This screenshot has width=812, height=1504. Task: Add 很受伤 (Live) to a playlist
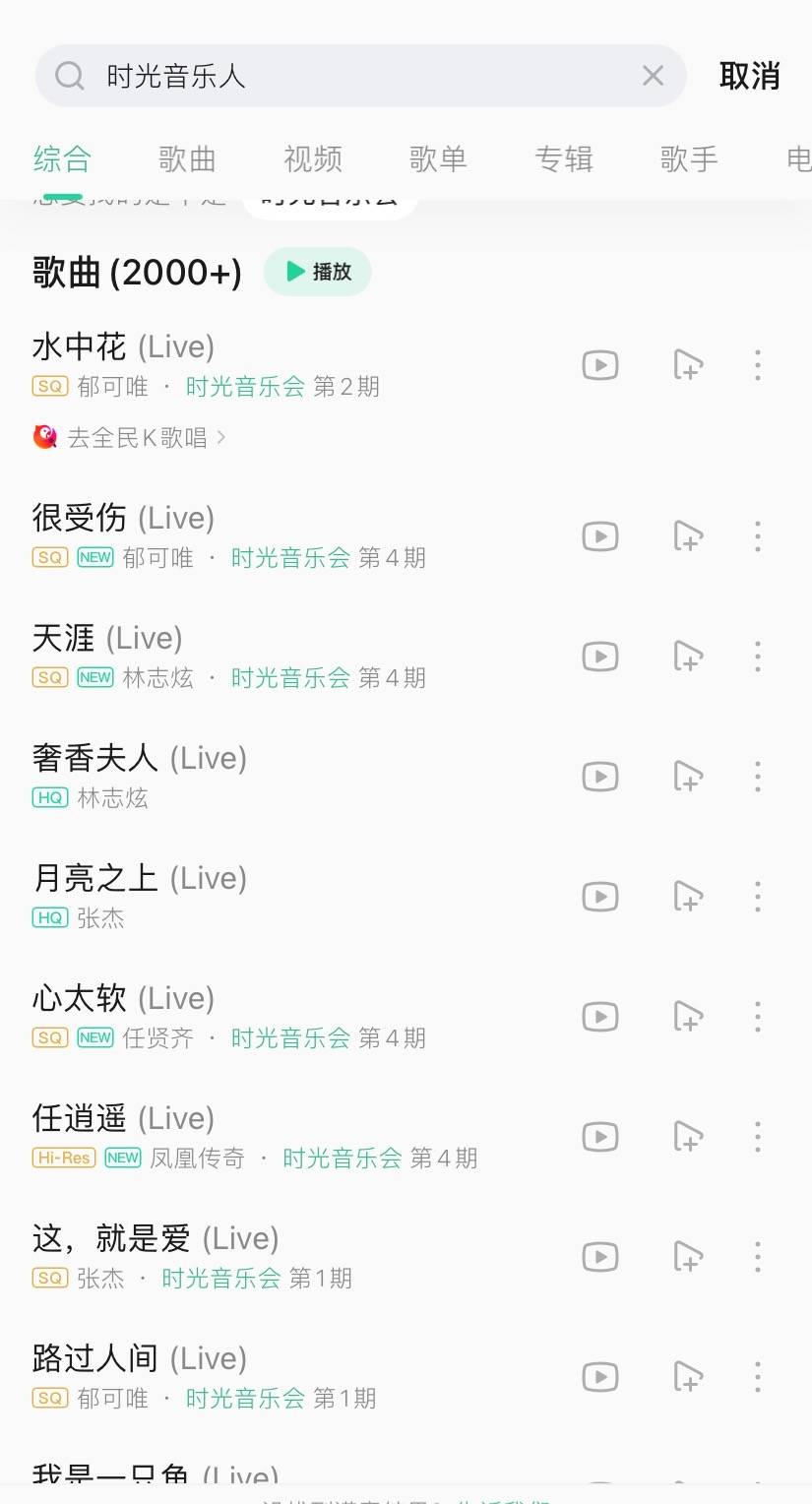click(x=688, y=536)
